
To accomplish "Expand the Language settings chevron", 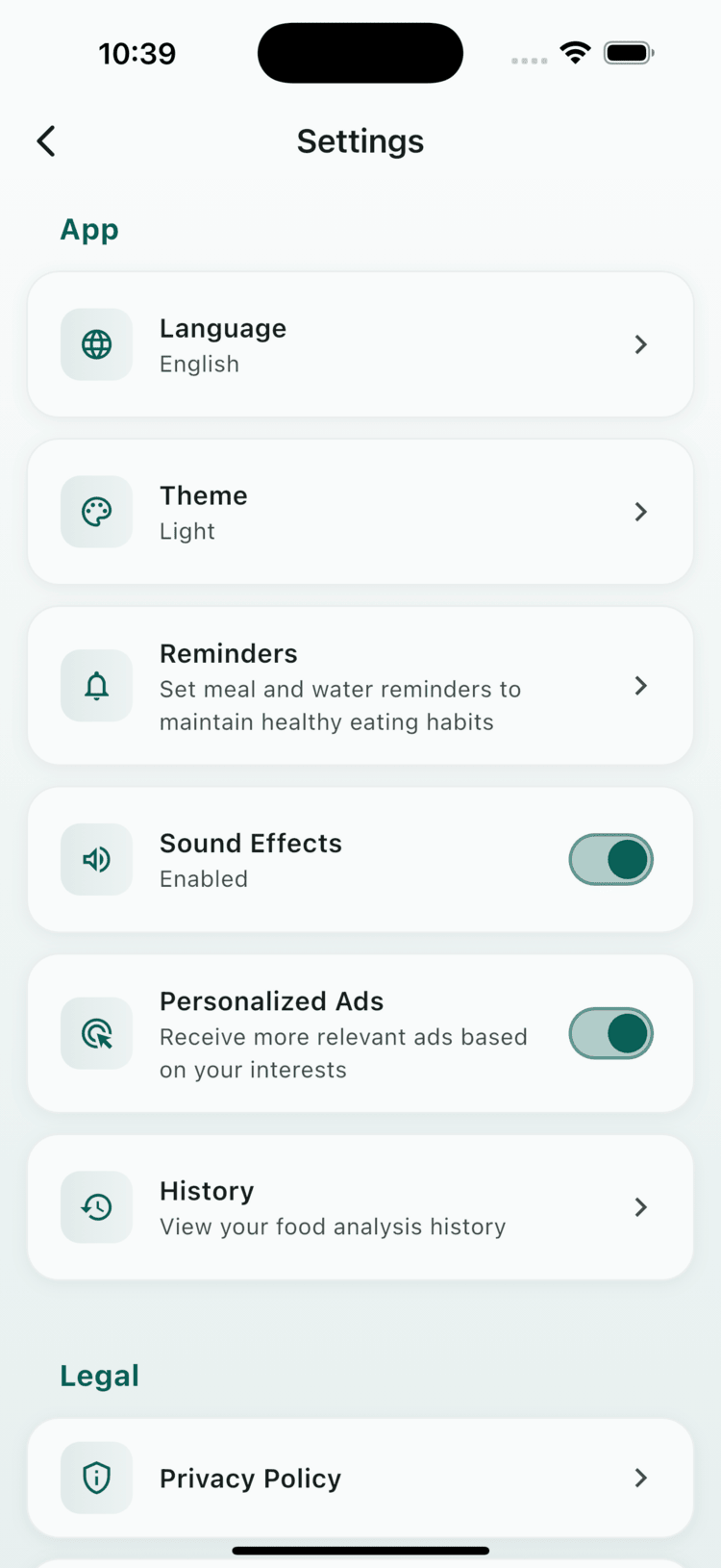I will [640, 344].
